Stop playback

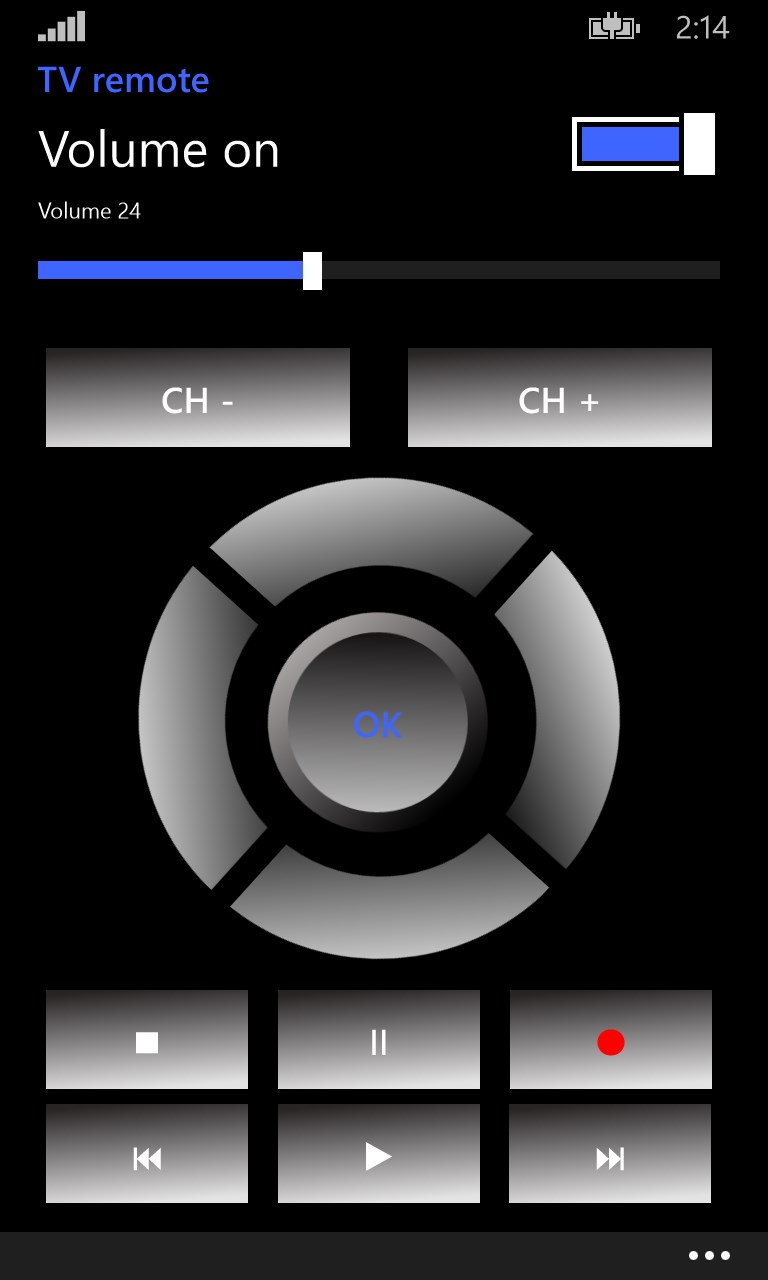[147, 1040]
